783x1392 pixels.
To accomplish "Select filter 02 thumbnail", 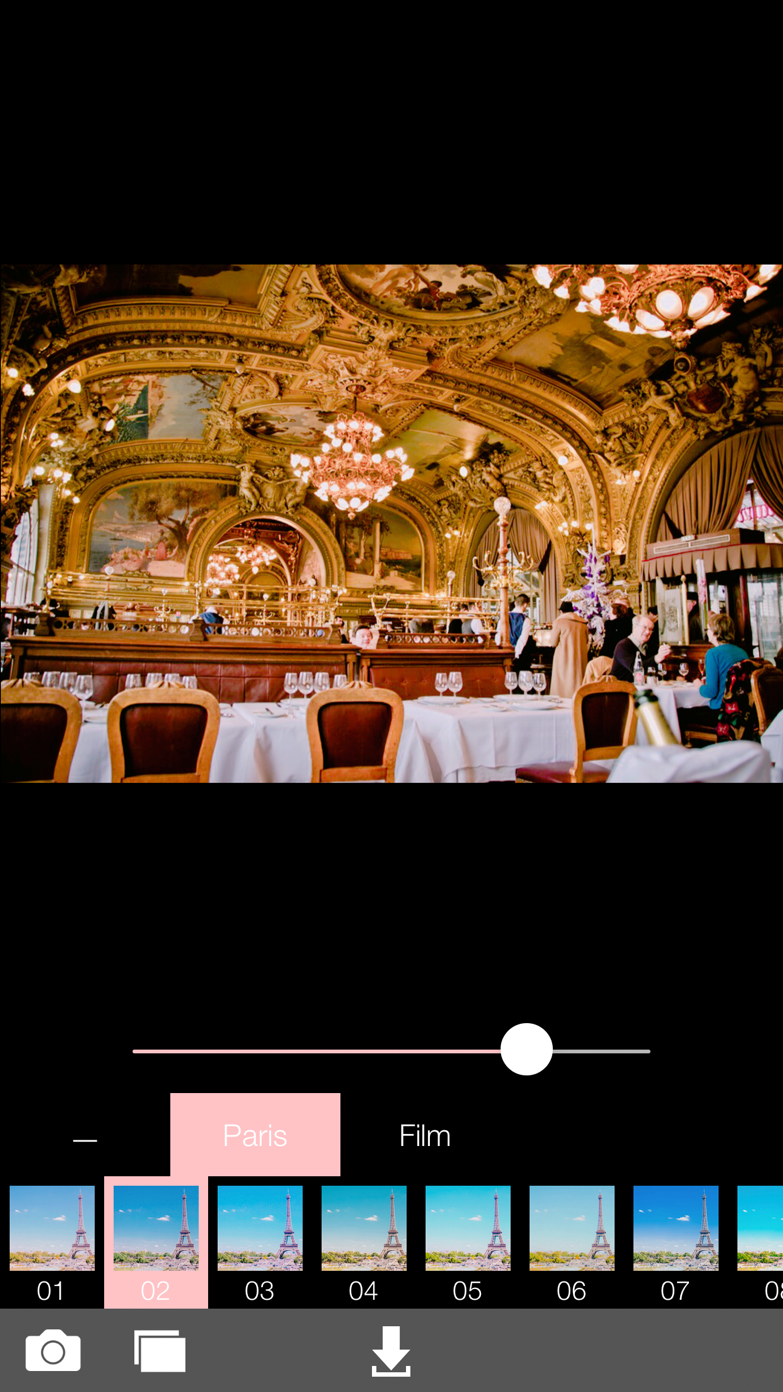I will [x=156, y=1243].
